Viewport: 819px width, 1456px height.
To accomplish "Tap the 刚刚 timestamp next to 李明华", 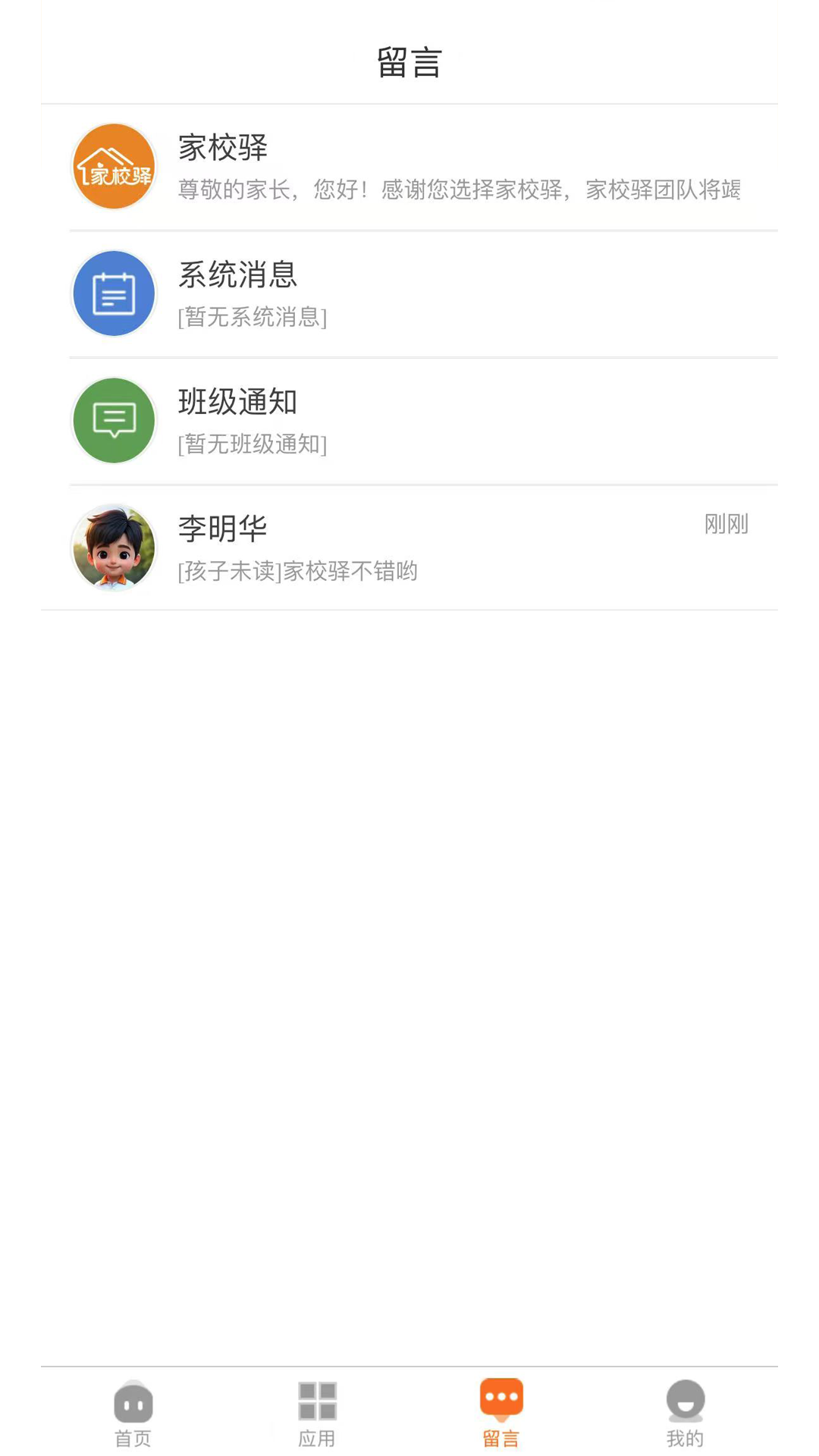I will tap(726, 524).
